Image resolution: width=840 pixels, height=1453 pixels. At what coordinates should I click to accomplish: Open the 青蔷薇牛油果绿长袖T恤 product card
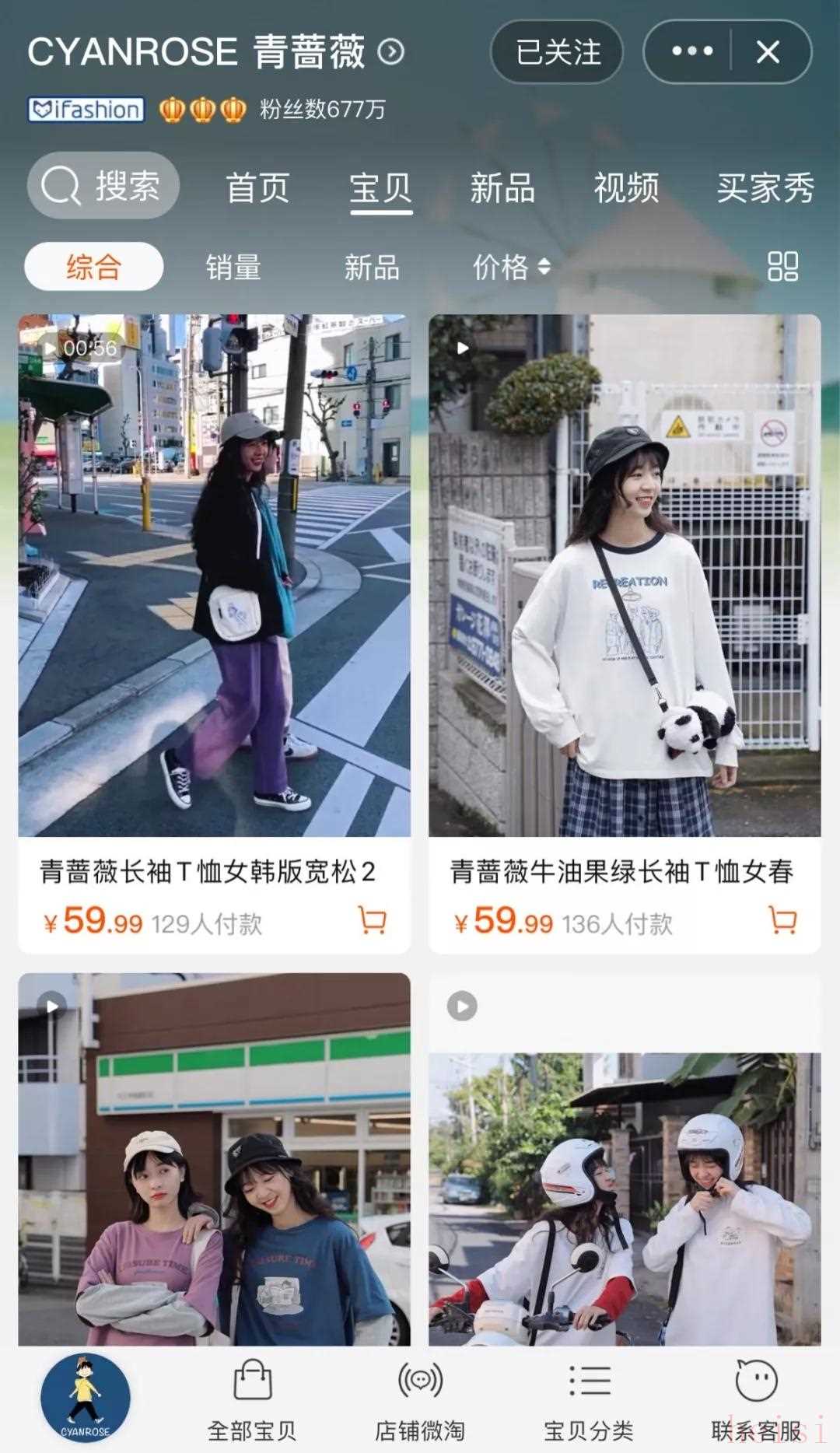(x=625, y=576)
